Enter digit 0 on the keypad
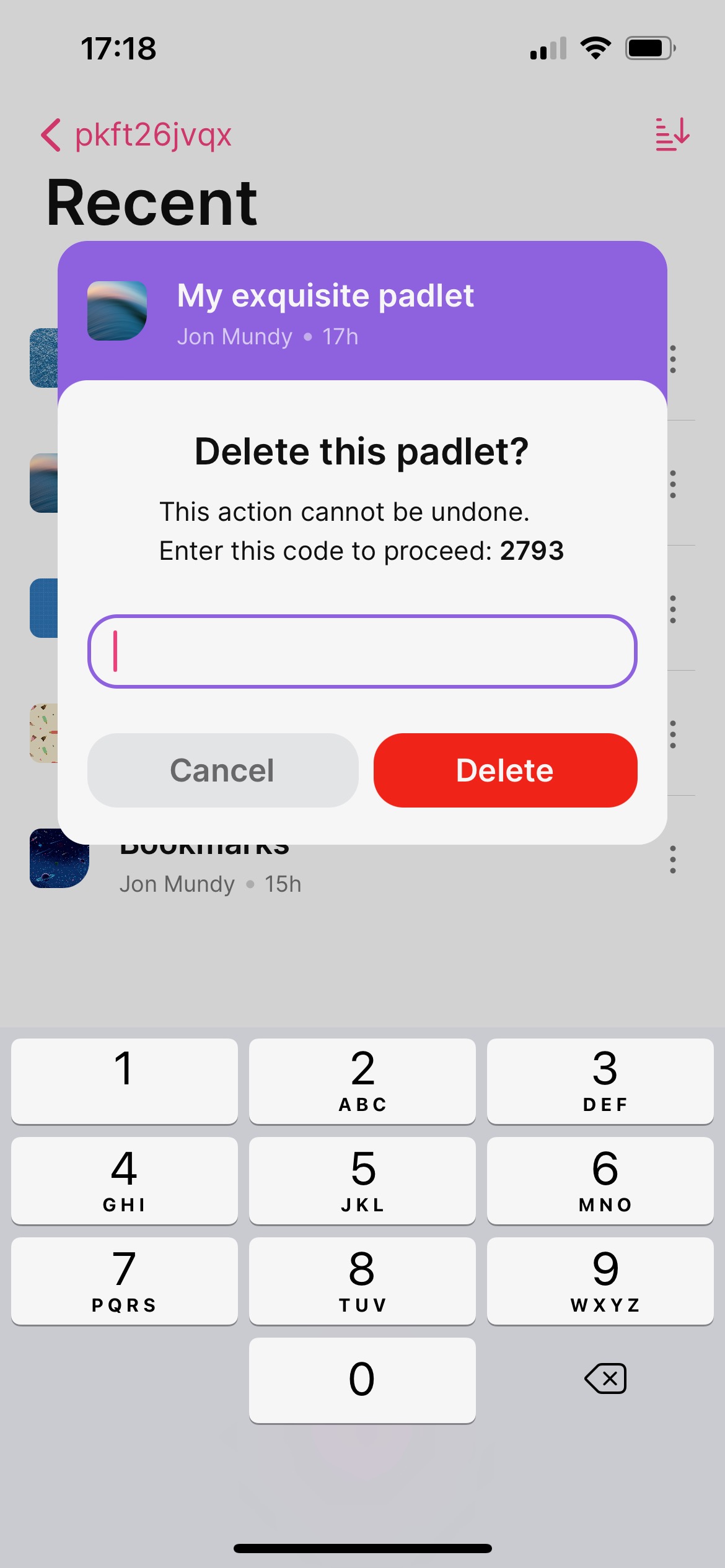Image resolution: width=725 pixels, height=1568 pixels. pyautogui.click(x=362, y=1380)
